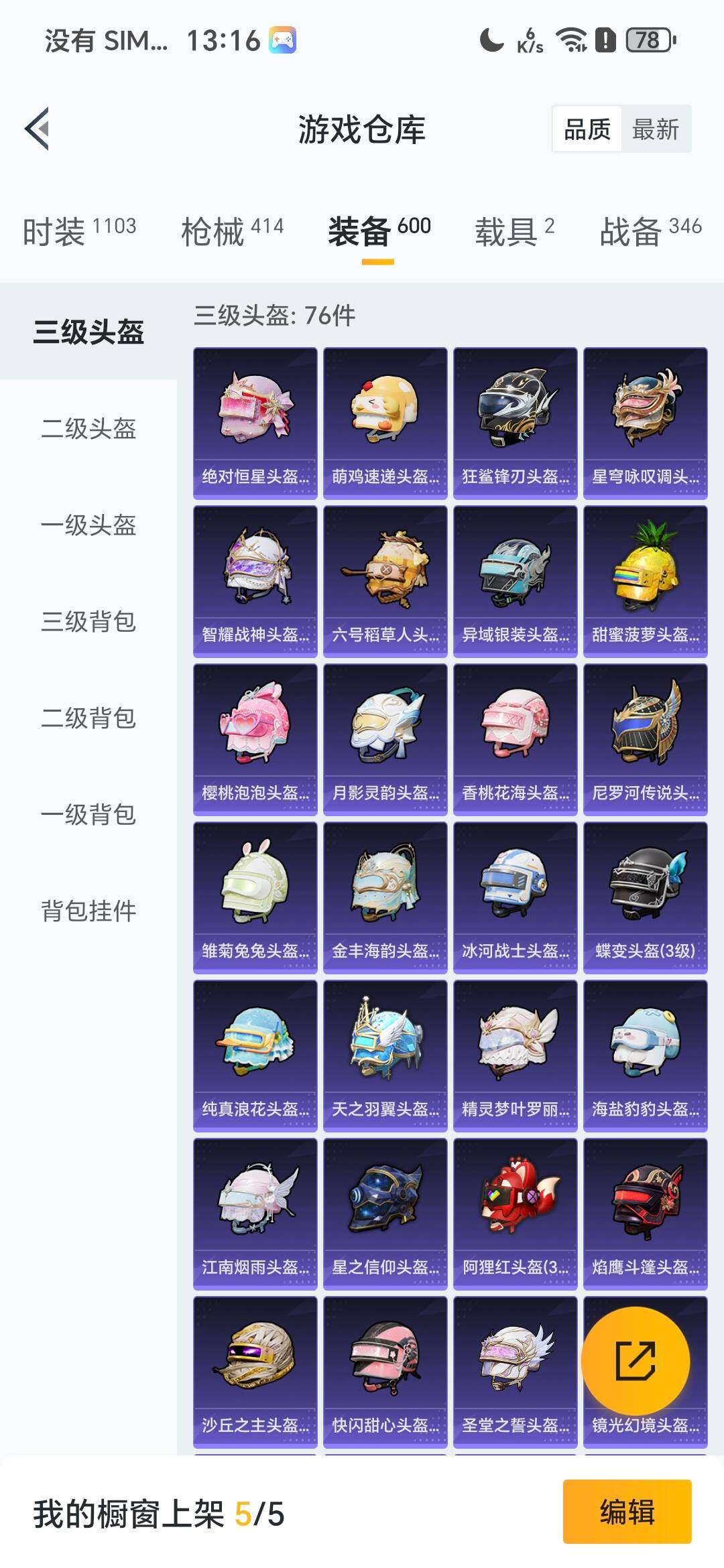Open the 甜蜜菠萝头盔 item
724x1568 pixels.
click(645, 581)
